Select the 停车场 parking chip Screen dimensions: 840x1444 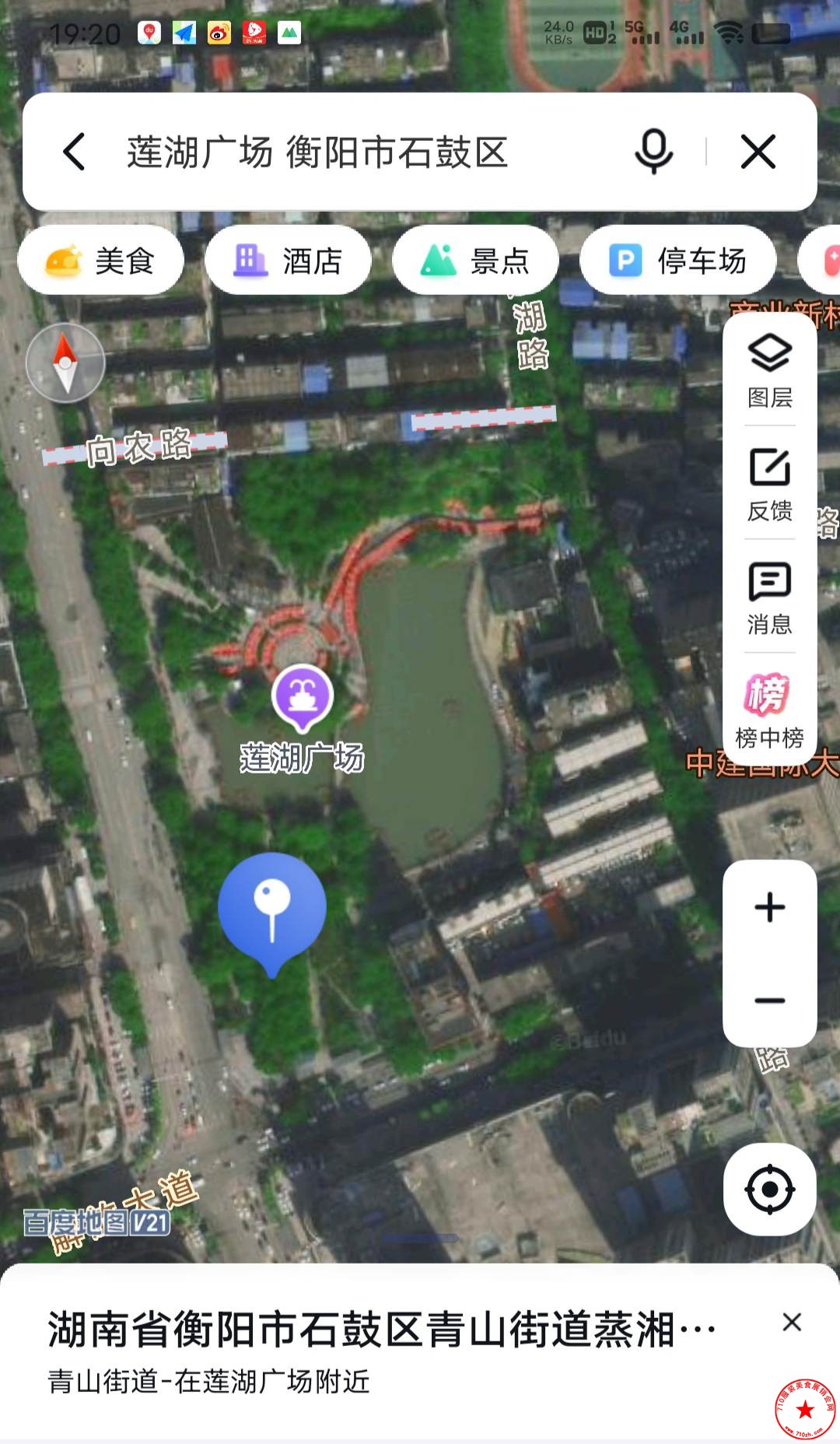(x=677, y=261)
